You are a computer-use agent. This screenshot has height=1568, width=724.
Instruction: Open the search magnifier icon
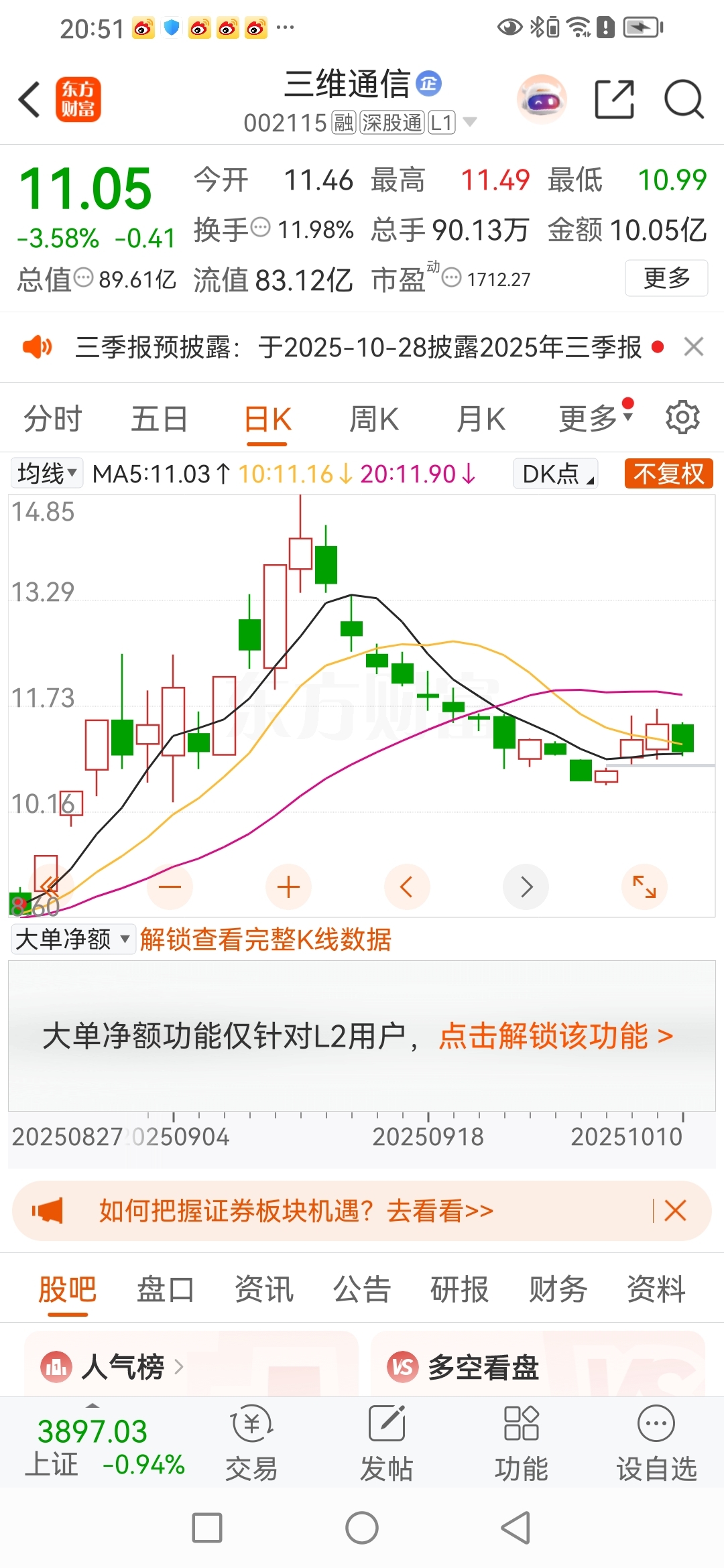tap(683, 100)
